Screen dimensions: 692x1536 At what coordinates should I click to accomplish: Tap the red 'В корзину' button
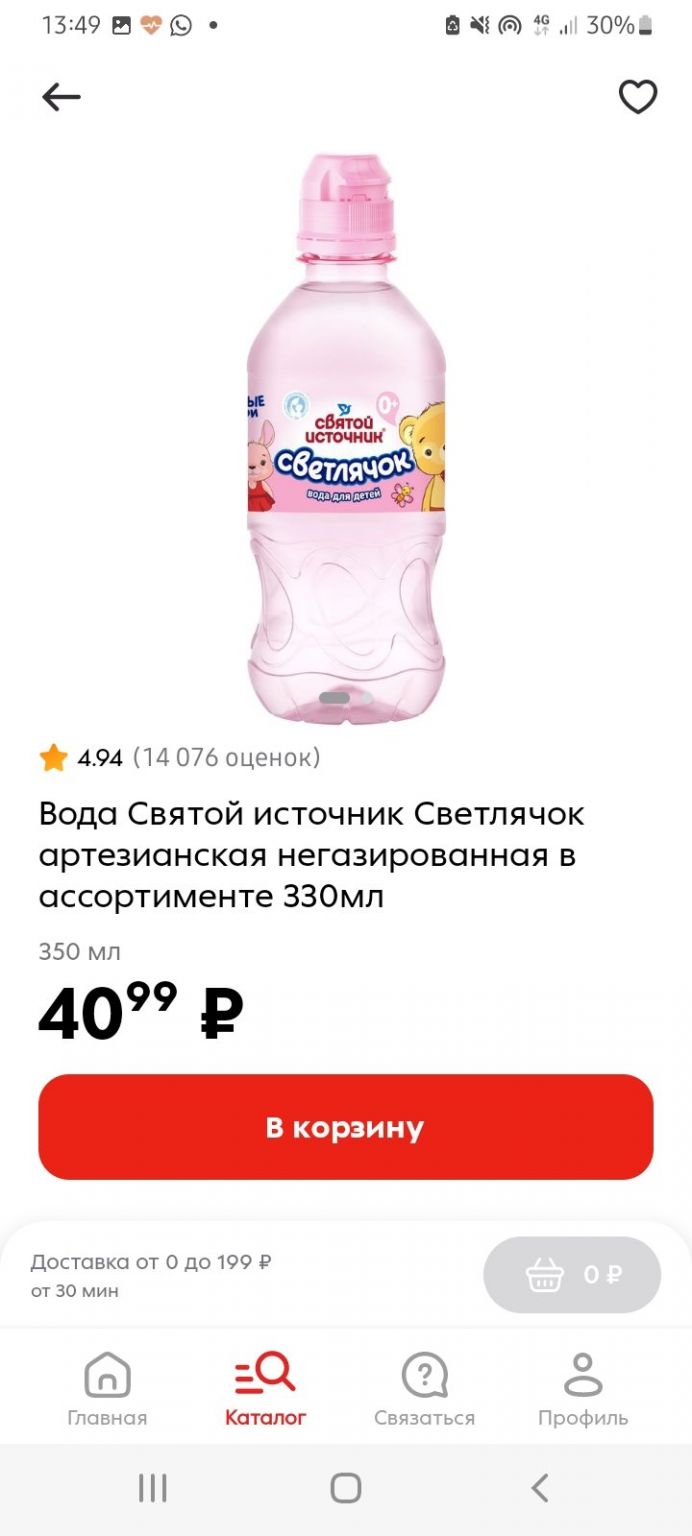346,1127
